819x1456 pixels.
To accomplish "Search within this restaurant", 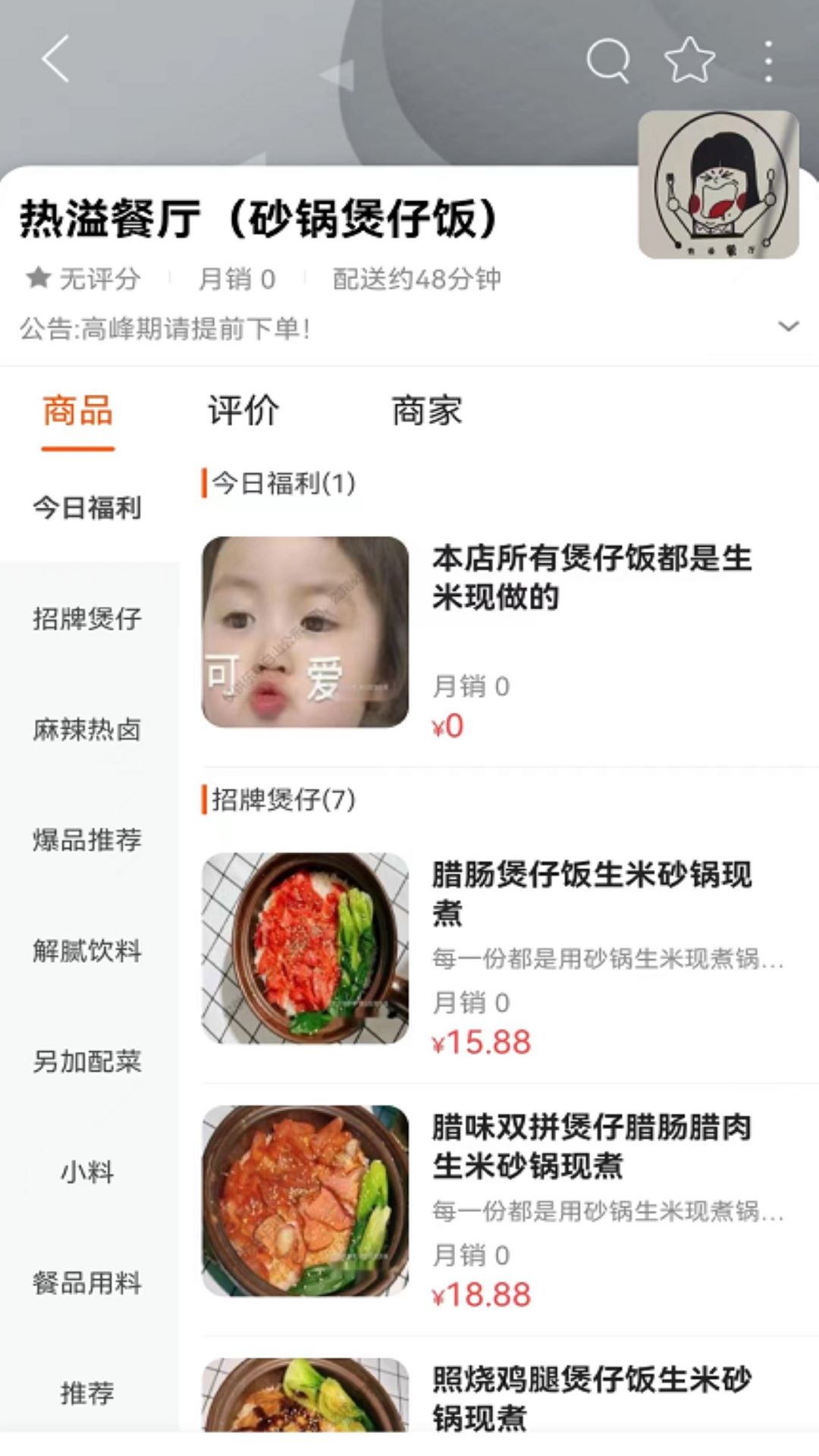I will [x=608, y=60].
